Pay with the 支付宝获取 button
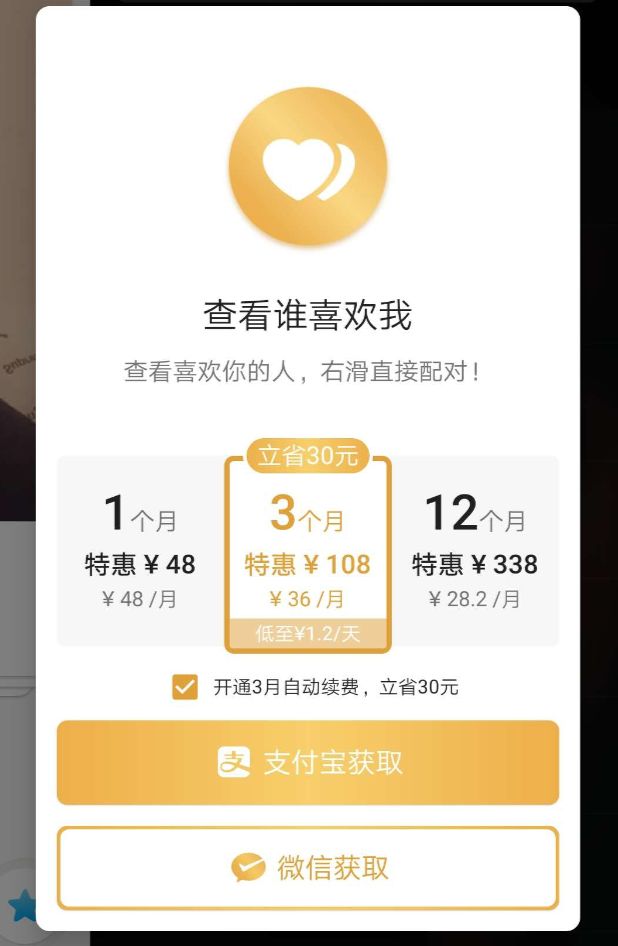The image size is (618, 946). 308,763
